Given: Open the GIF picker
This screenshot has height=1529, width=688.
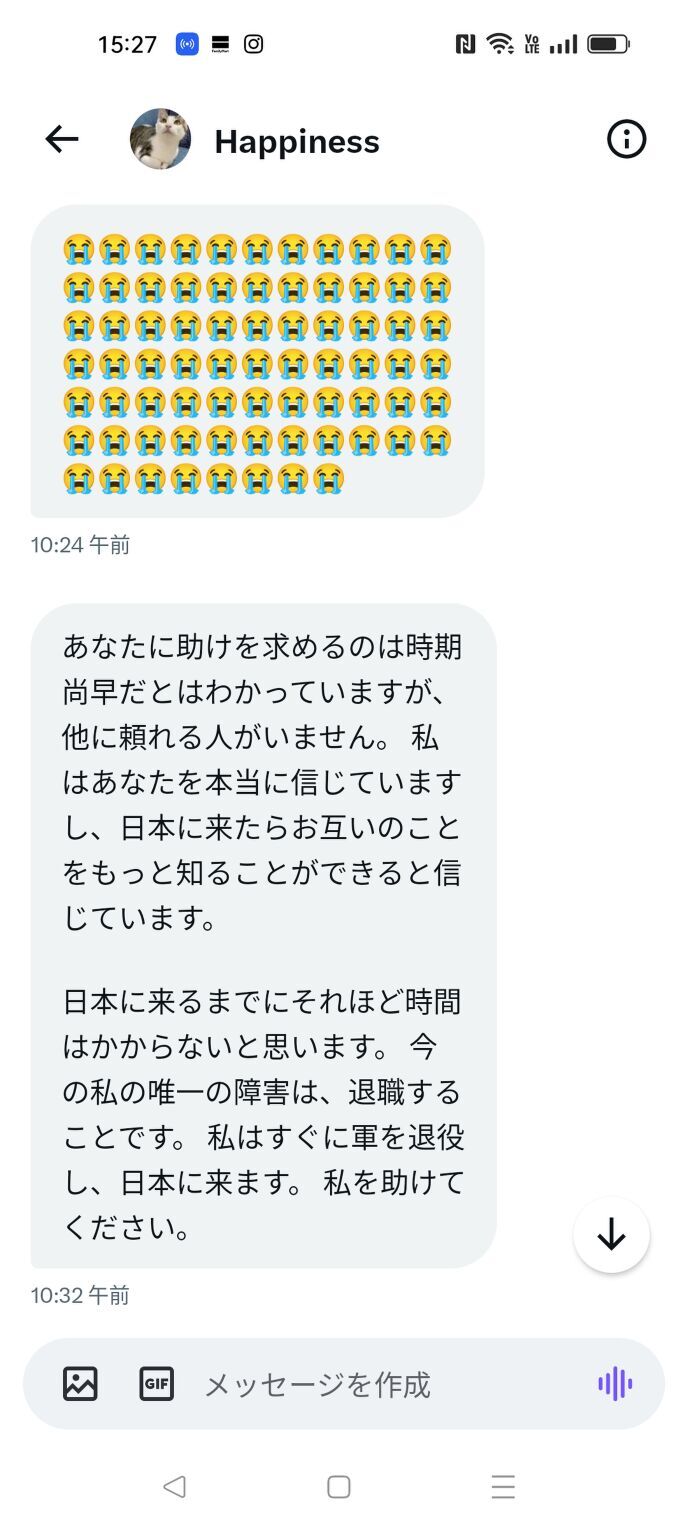Looking at the screenshot, I should [156, 1384].
